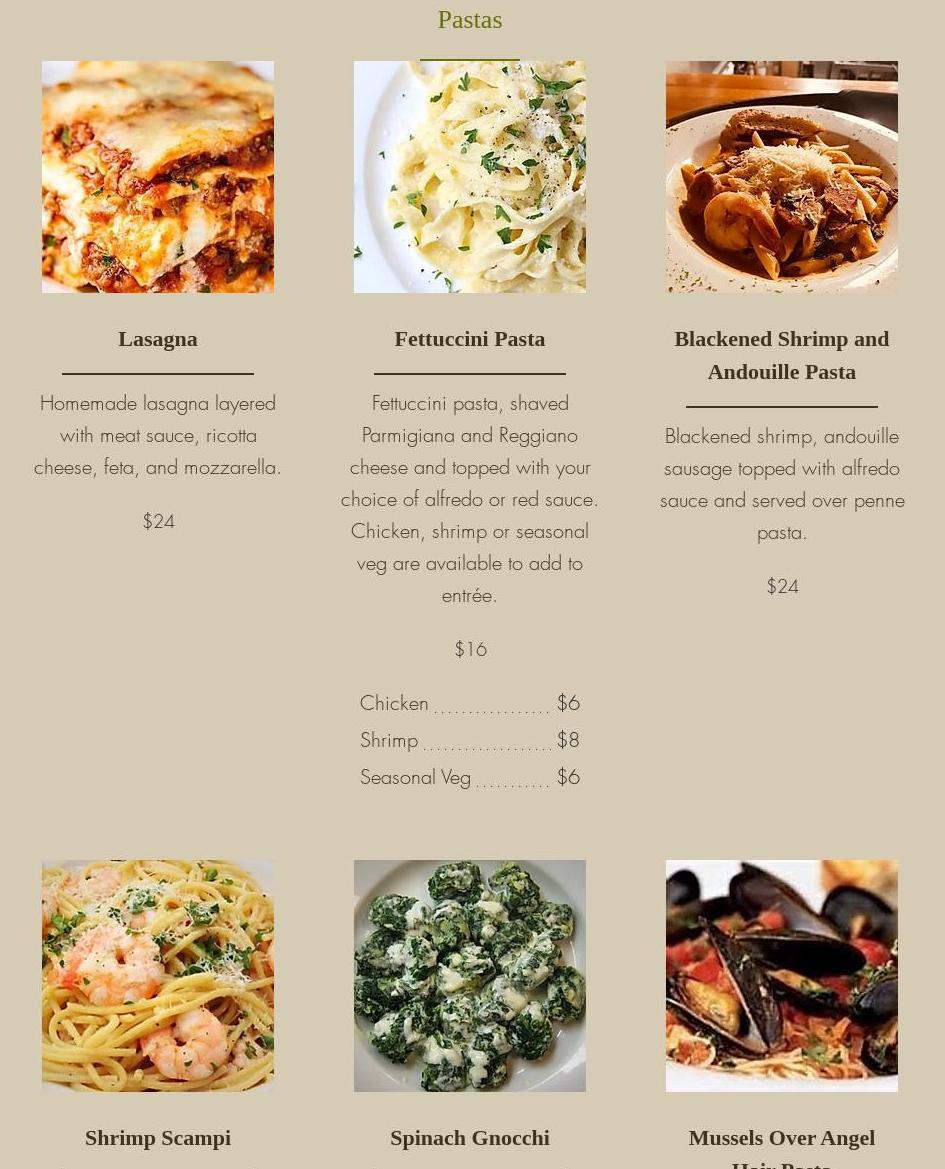View the Fettuccini Pasta image
Image resolution: width=945 pixels, height=1169 pixels.
point(470,177)
